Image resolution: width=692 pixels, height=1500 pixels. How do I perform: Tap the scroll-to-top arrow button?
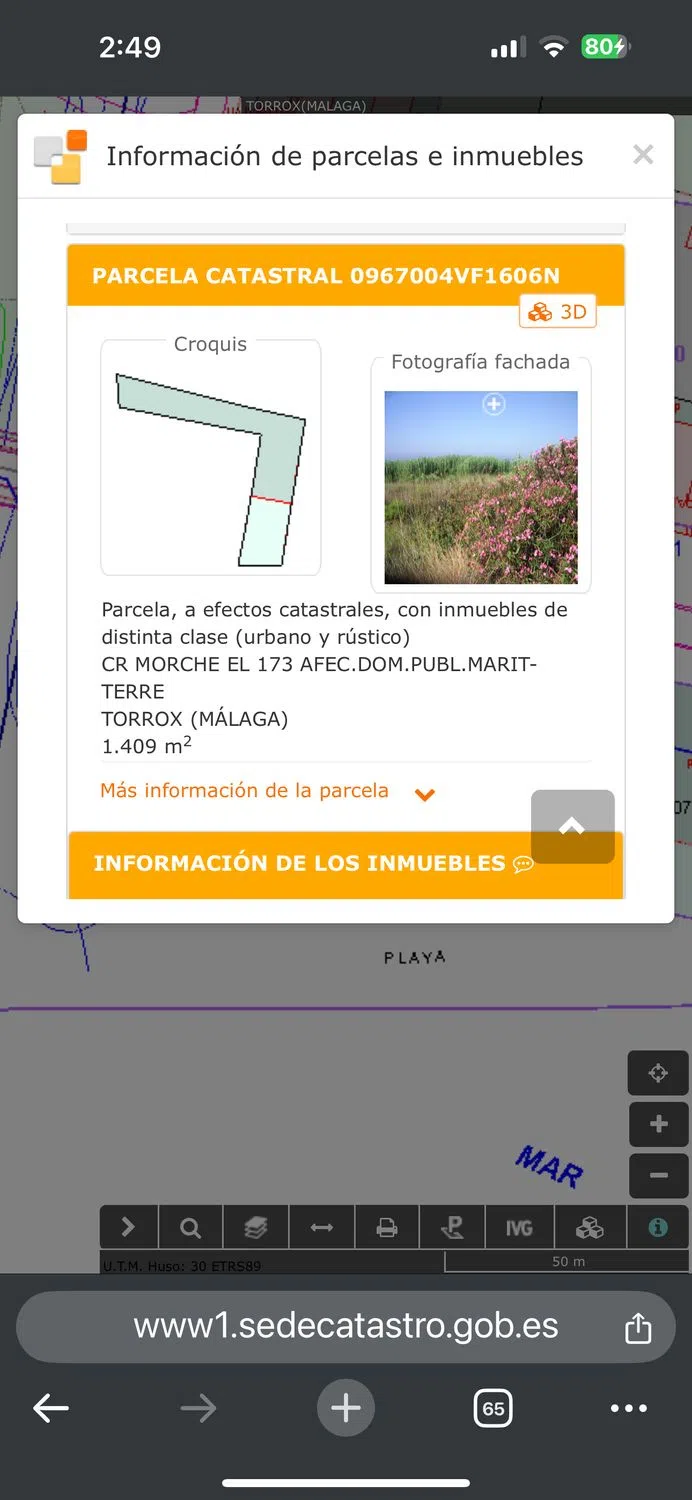pos(572,826)
